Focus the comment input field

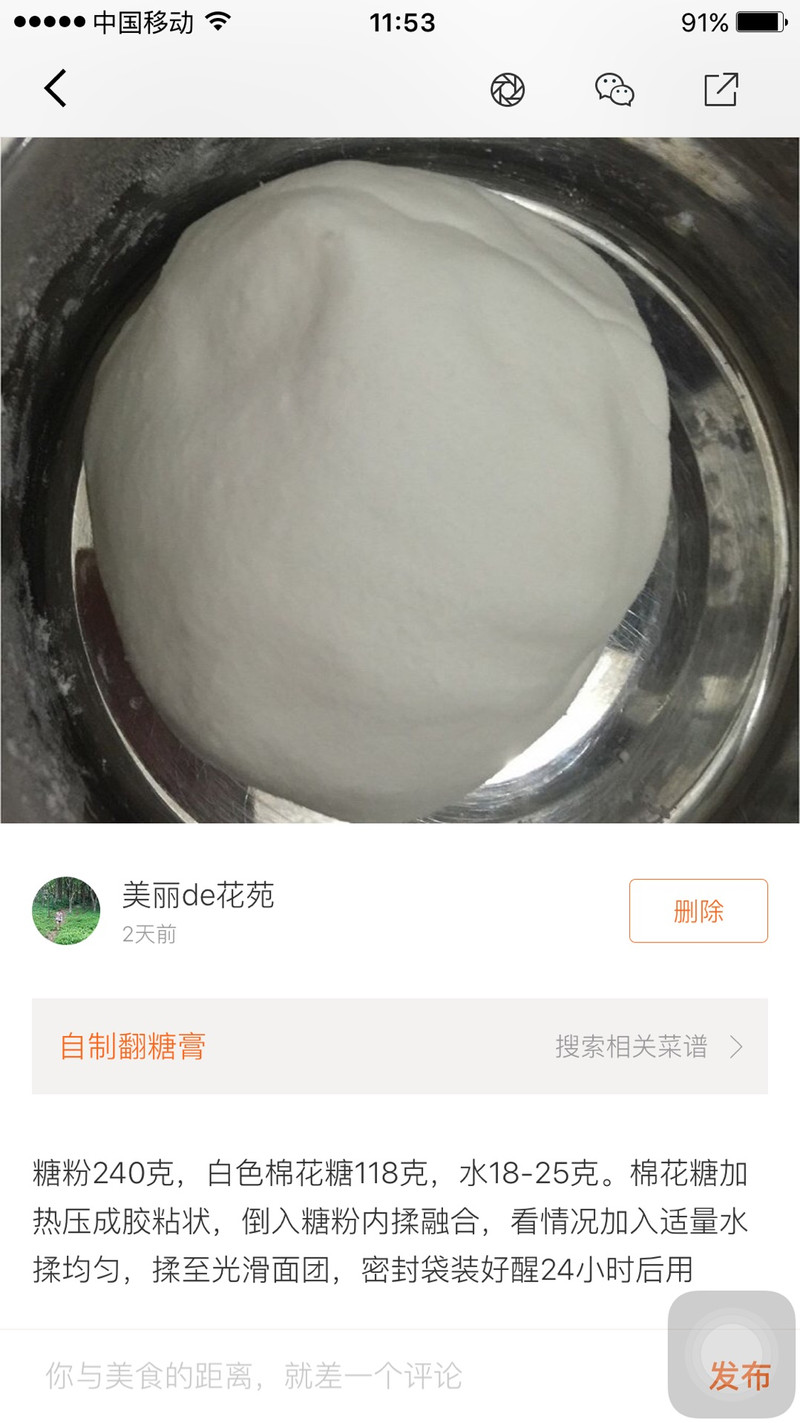tap(340, 1376)
